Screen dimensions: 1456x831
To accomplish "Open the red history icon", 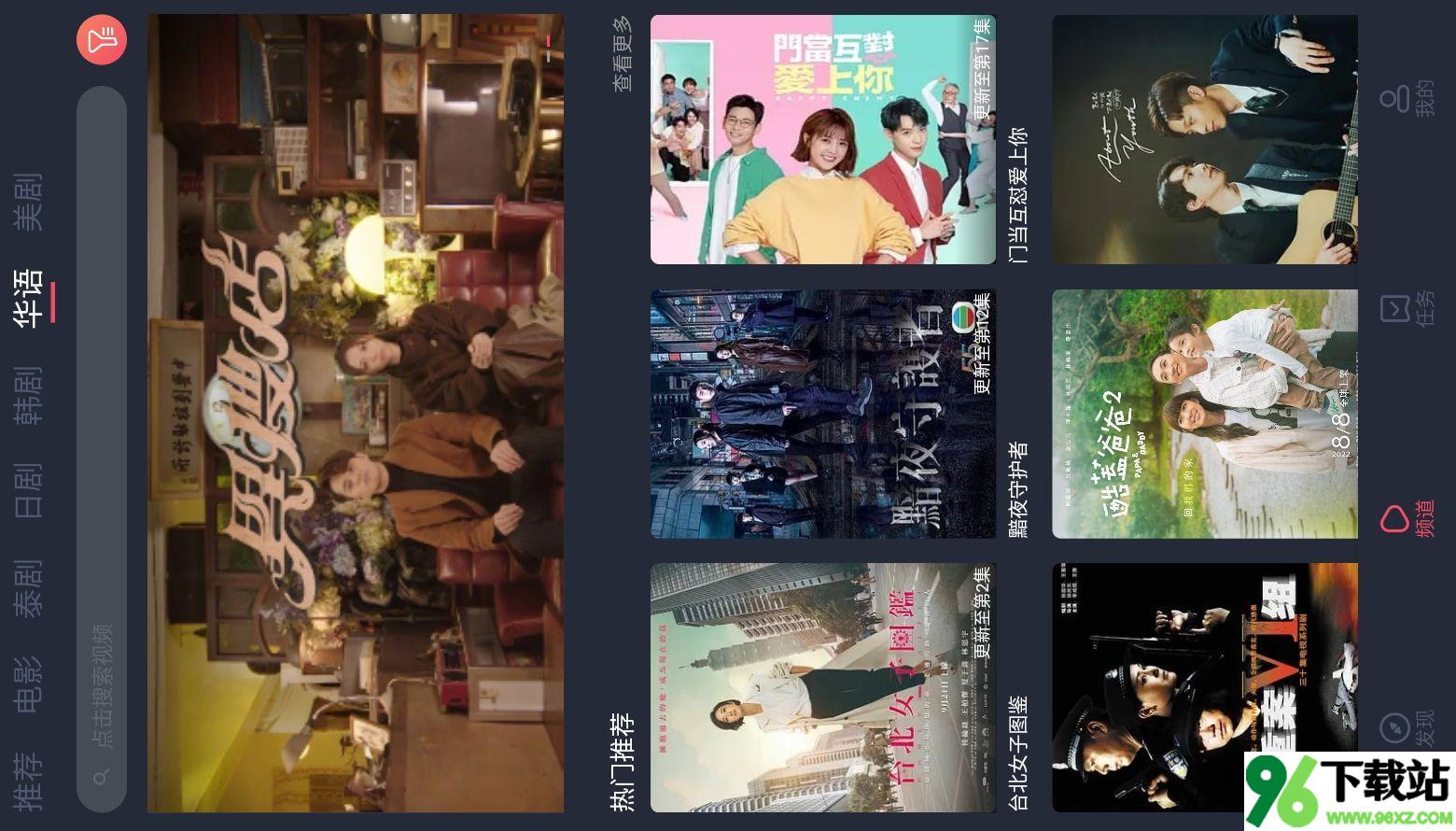I will pyautogui.click(x=101, y=40).
